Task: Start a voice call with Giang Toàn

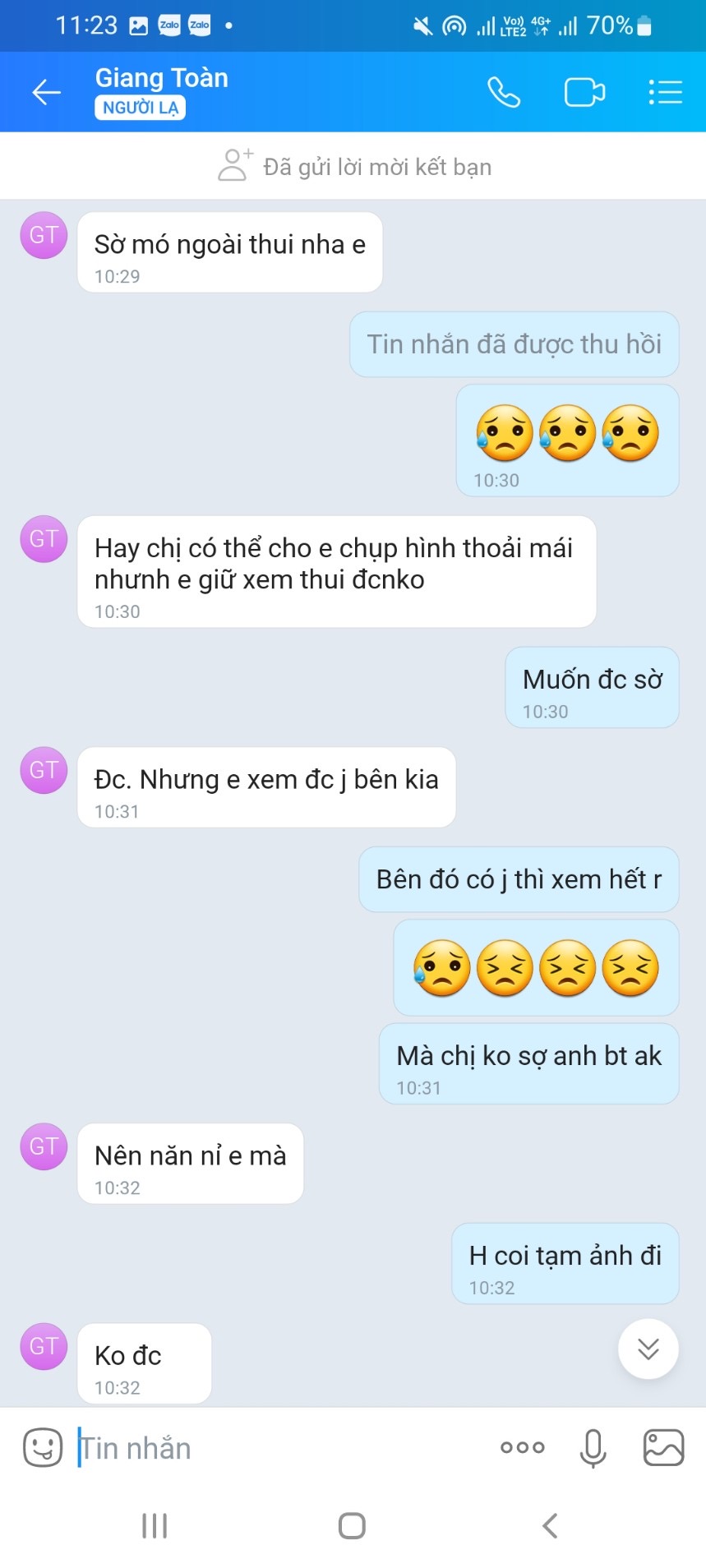Action: pyautogui.click(x=504, y=92)
